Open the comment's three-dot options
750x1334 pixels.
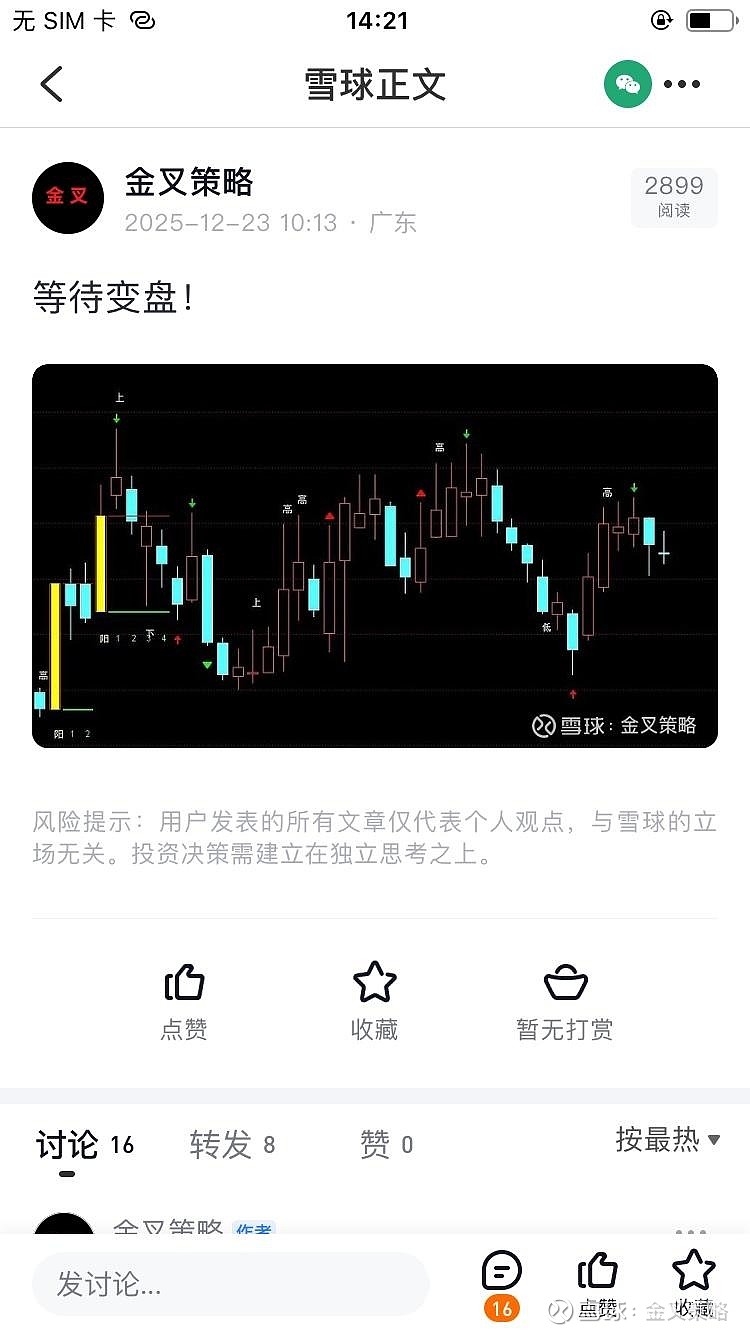(x=689, y=1232)
